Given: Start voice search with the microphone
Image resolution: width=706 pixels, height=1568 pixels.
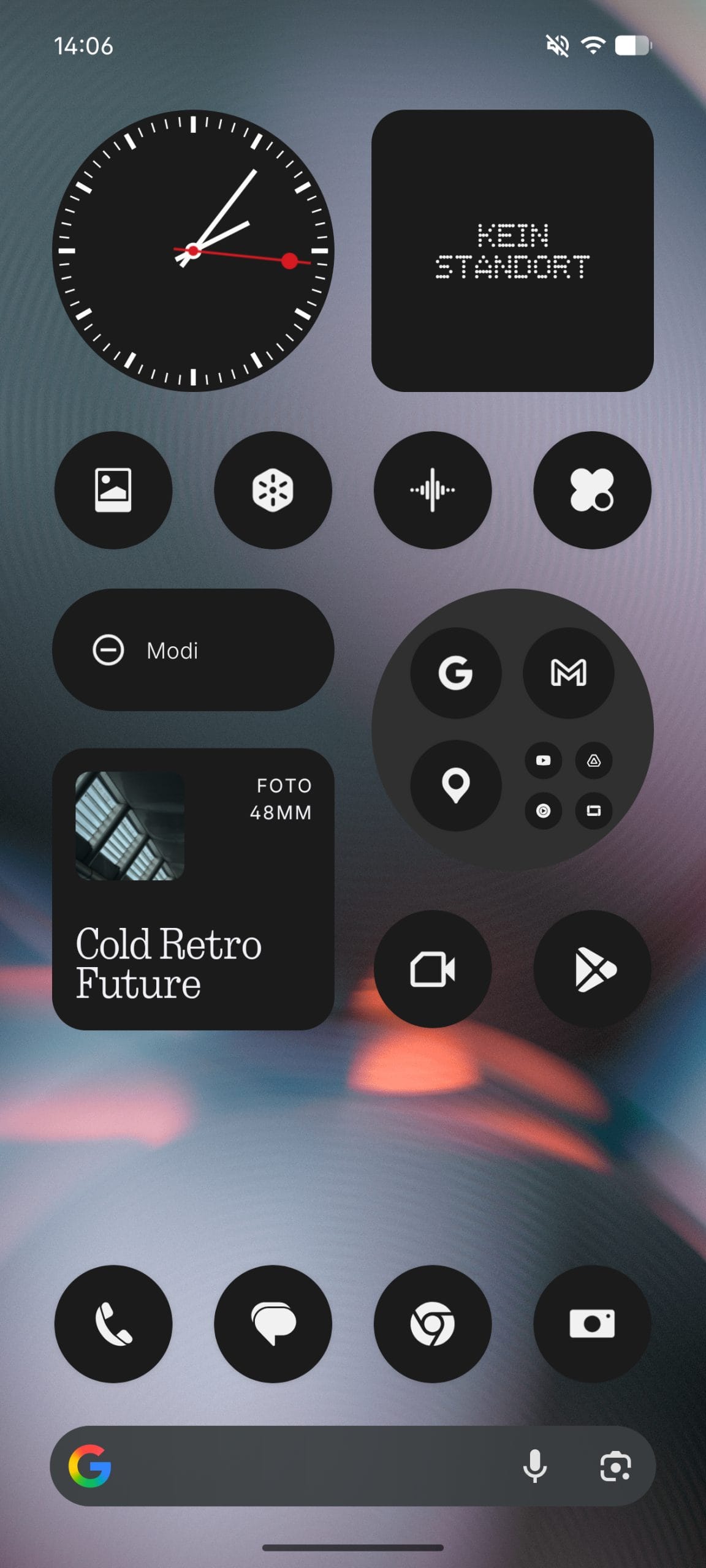Looking at the screenshot, I should pyautogui.click(x=534, y=1466).
